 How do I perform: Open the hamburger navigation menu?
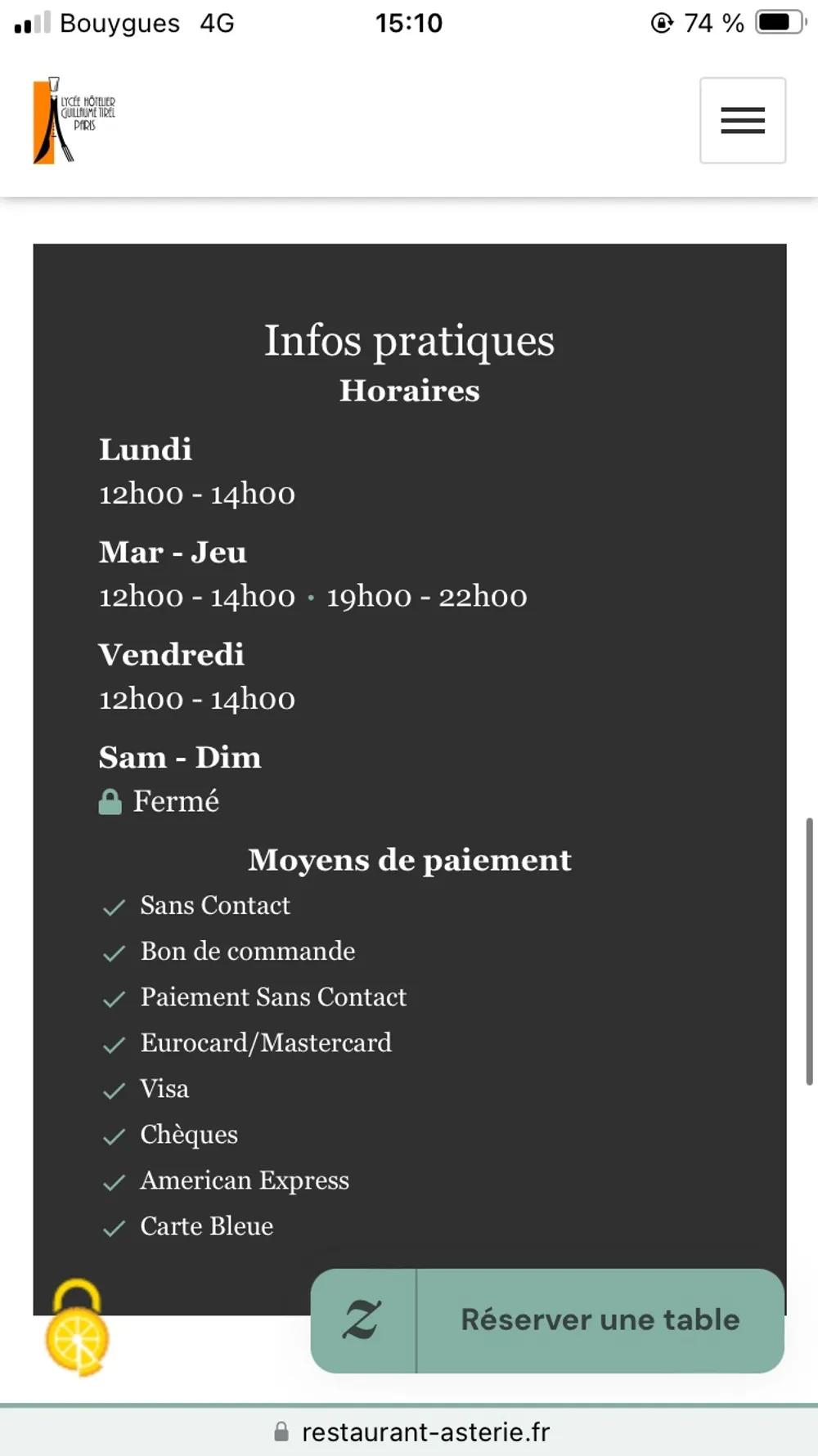tap(741, 121)
